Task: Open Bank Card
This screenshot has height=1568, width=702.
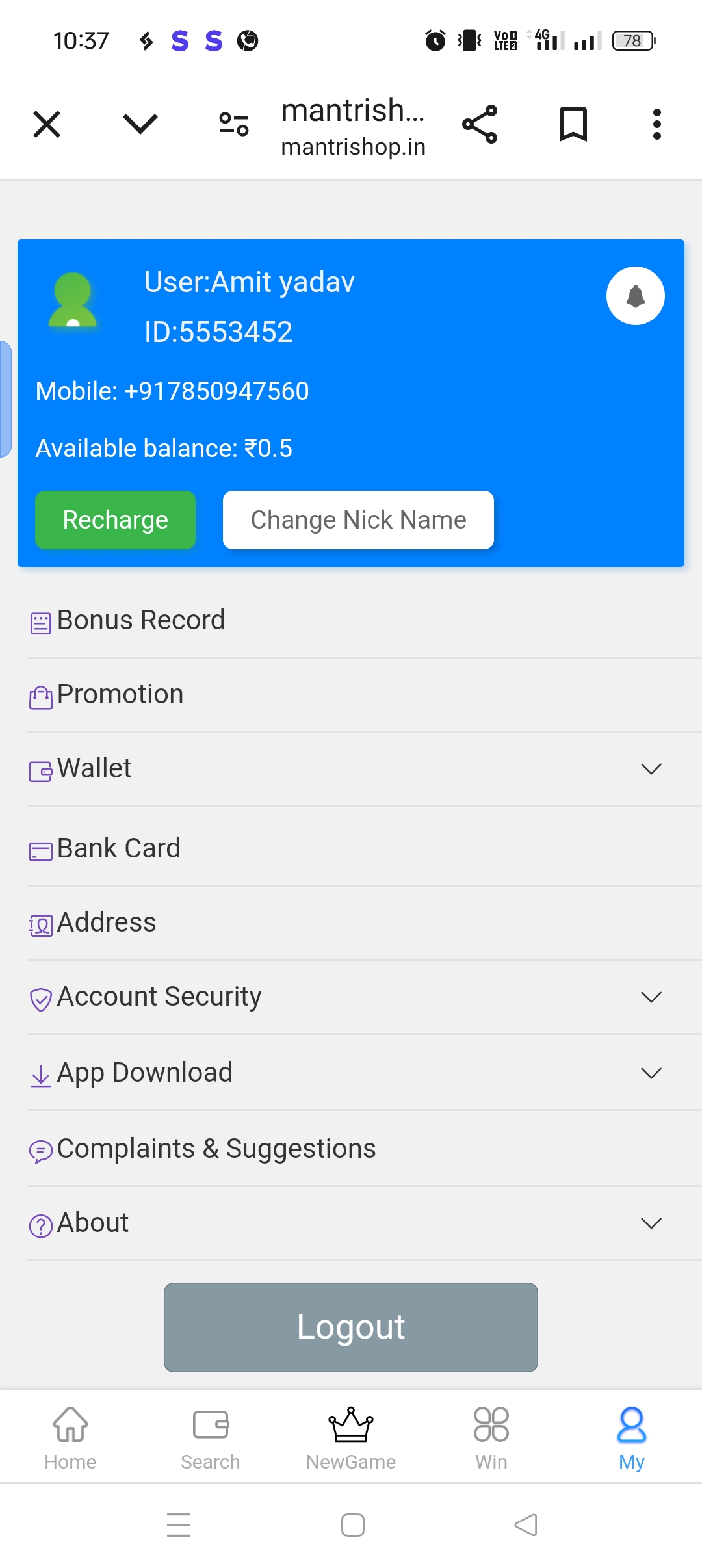Action: click(x=351, y=848)
